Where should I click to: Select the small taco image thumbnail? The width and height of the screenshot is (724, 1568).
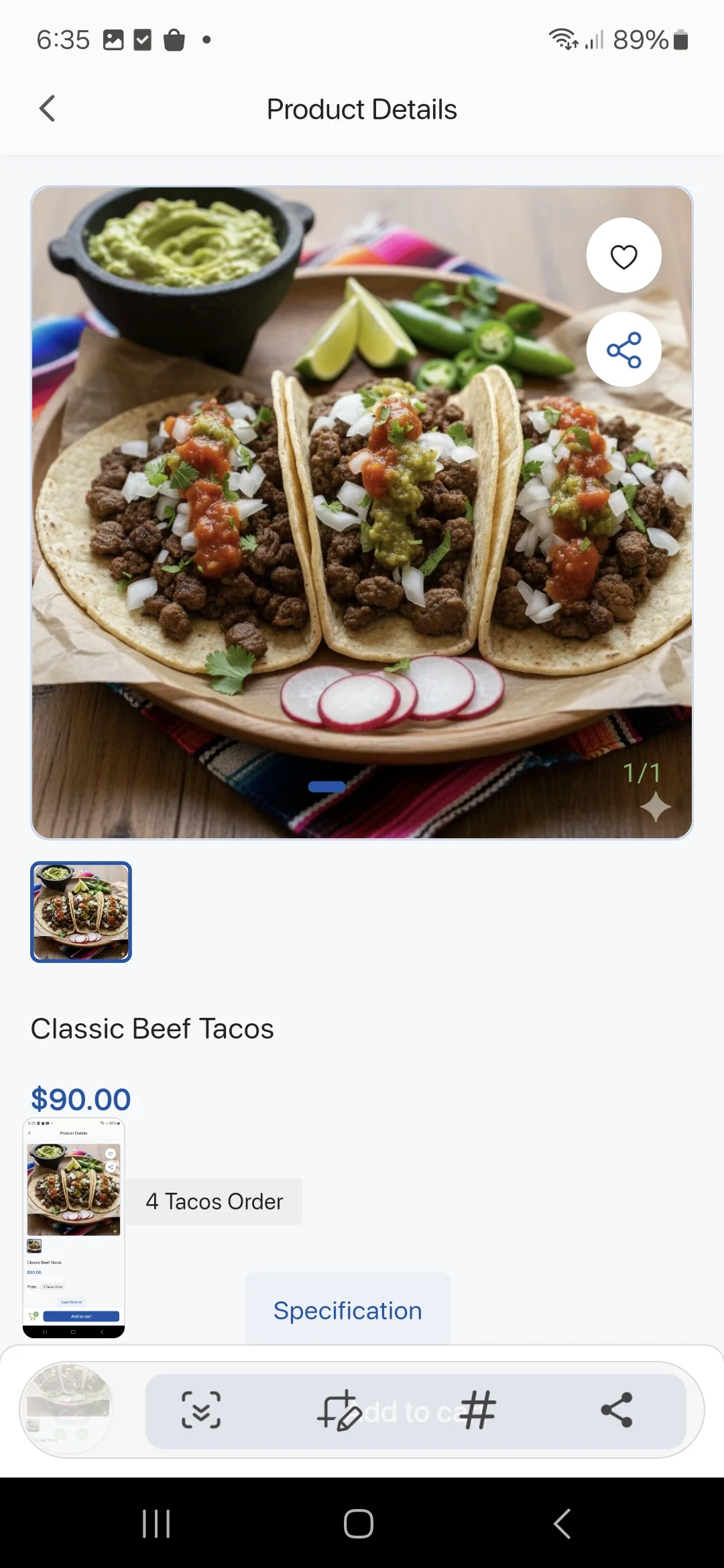pyautogui.click(x=81, y=911)
